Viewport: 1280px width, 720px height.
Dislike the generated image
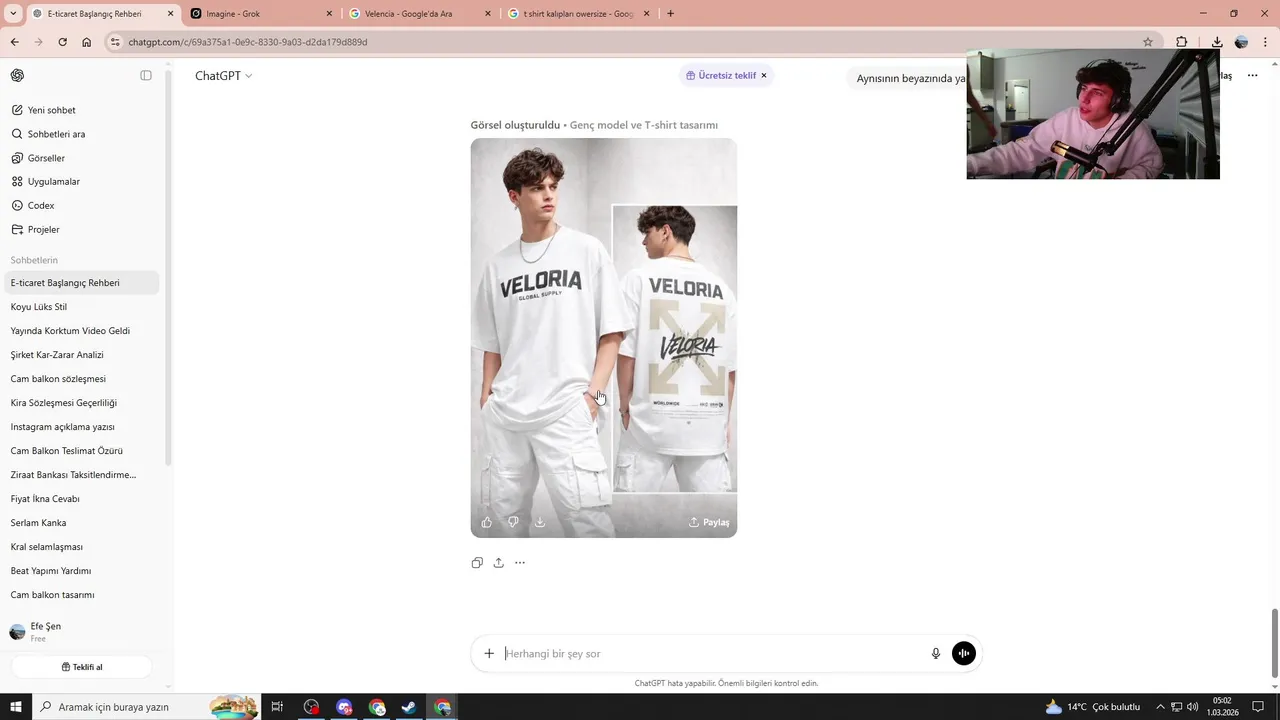(513, 522)
